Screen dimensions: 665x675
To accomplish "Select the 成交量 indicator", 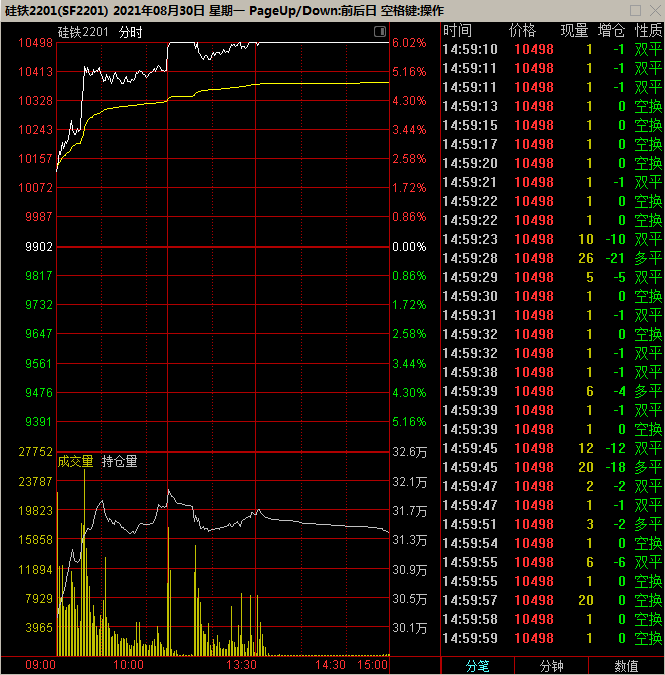I will 76,461.
